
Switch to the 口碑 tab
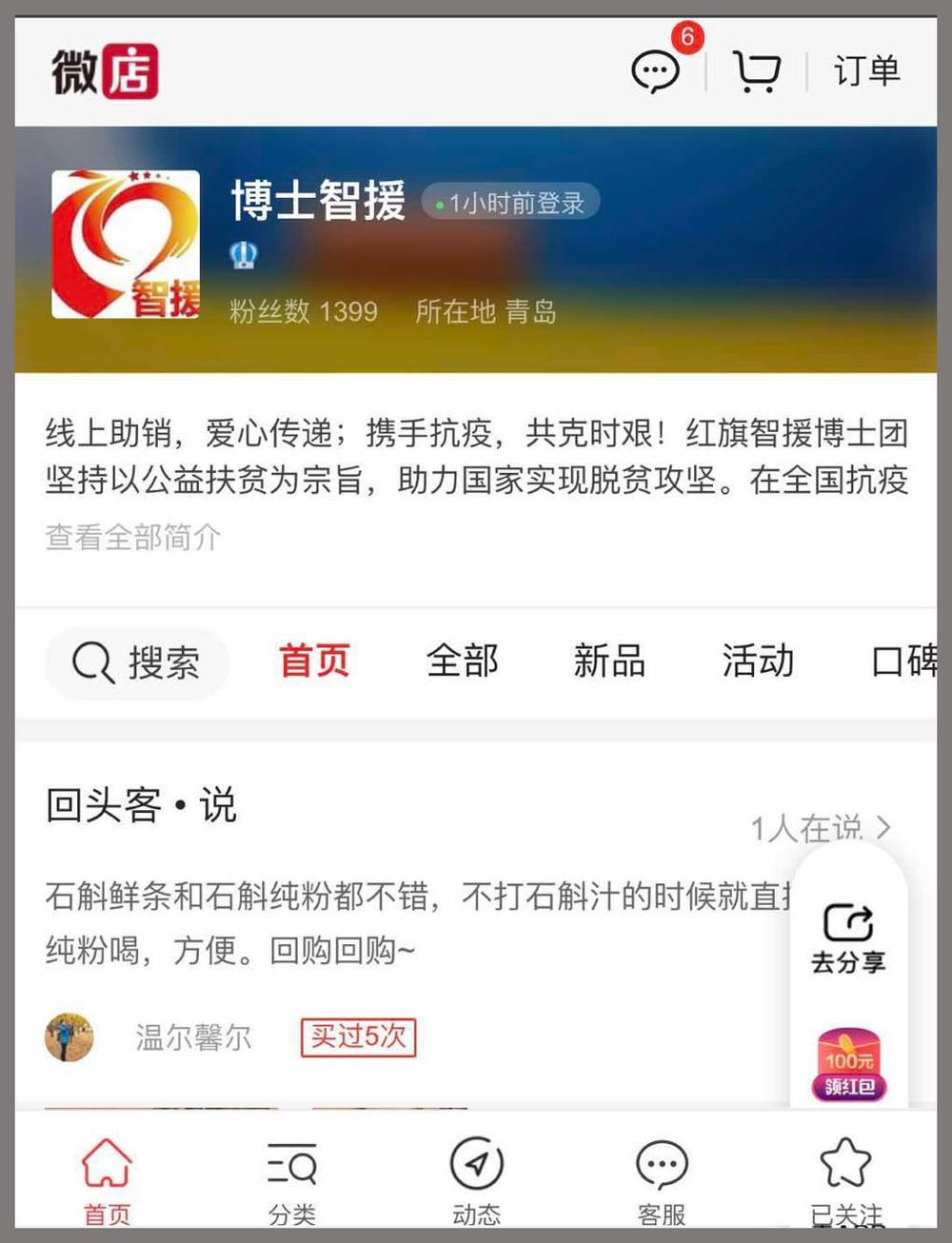tap(902, 661)
